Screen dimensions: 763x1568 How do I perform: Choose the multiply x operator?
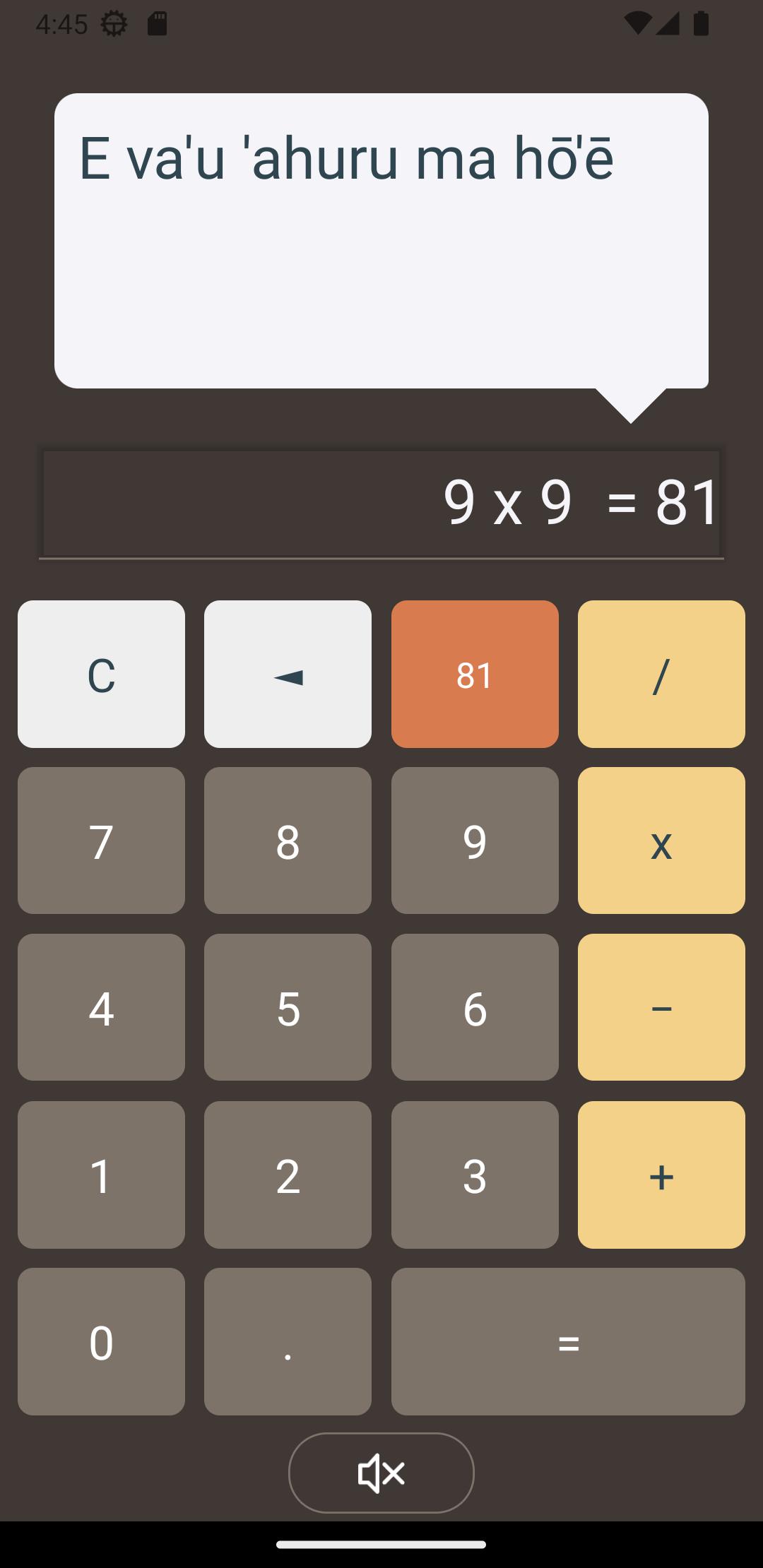pos(661,841)
